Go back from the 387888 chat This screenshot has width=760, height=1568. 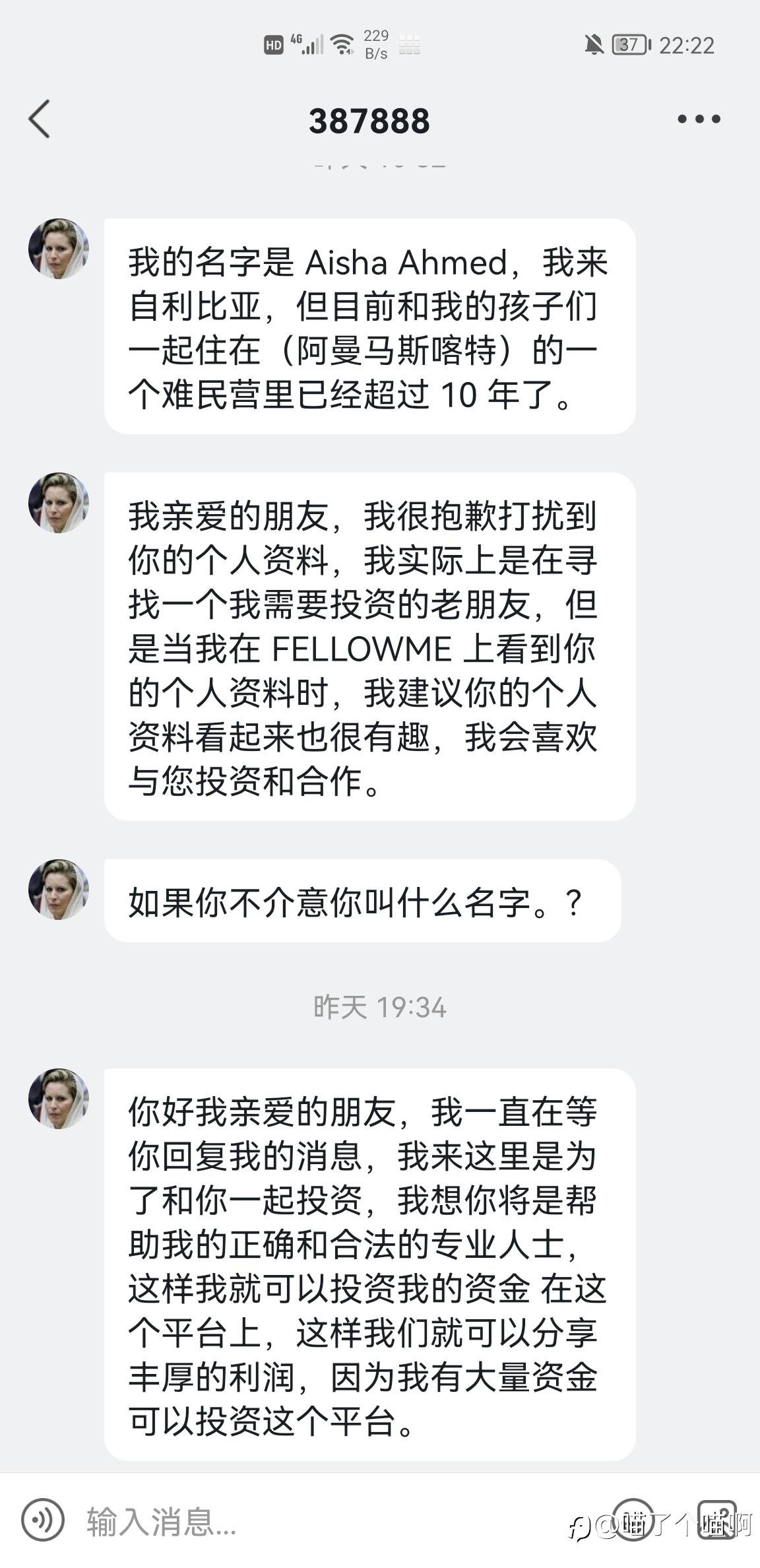tap(40, 119)
